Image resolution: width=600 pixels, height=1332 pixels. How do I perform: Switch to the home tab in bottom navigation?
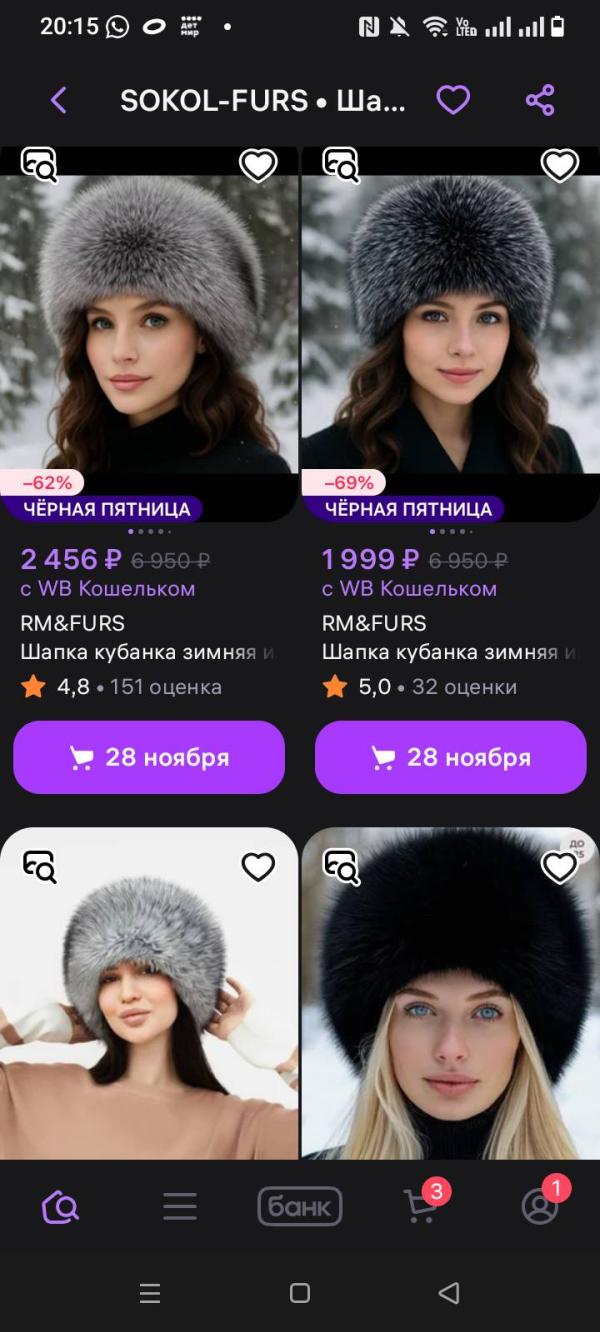click(60, 1207)
